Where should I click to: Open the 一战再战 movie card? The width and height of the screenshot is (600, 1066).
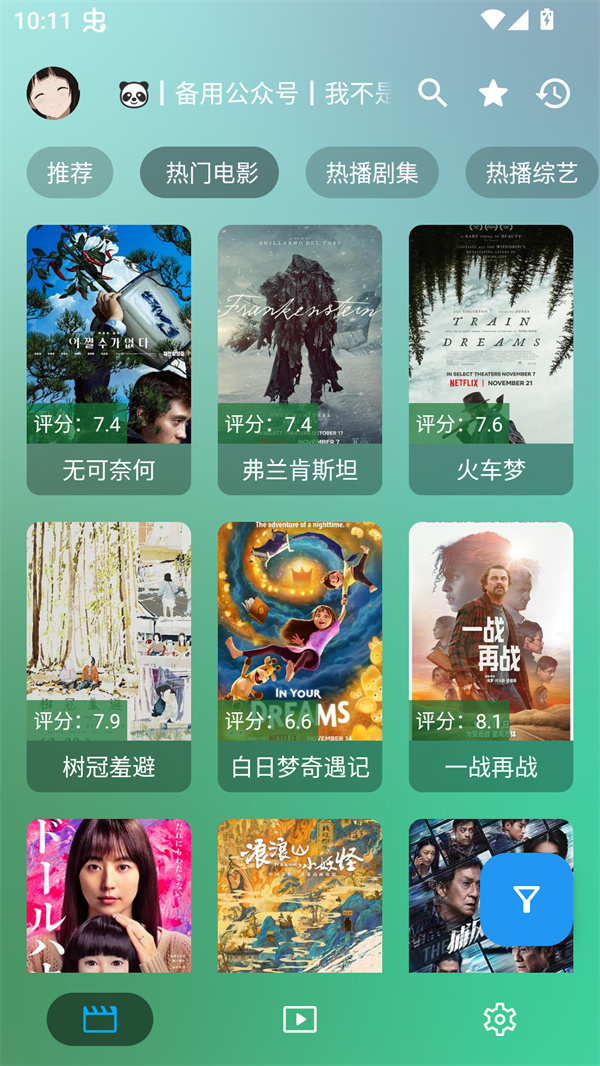[x=491, y=656]
